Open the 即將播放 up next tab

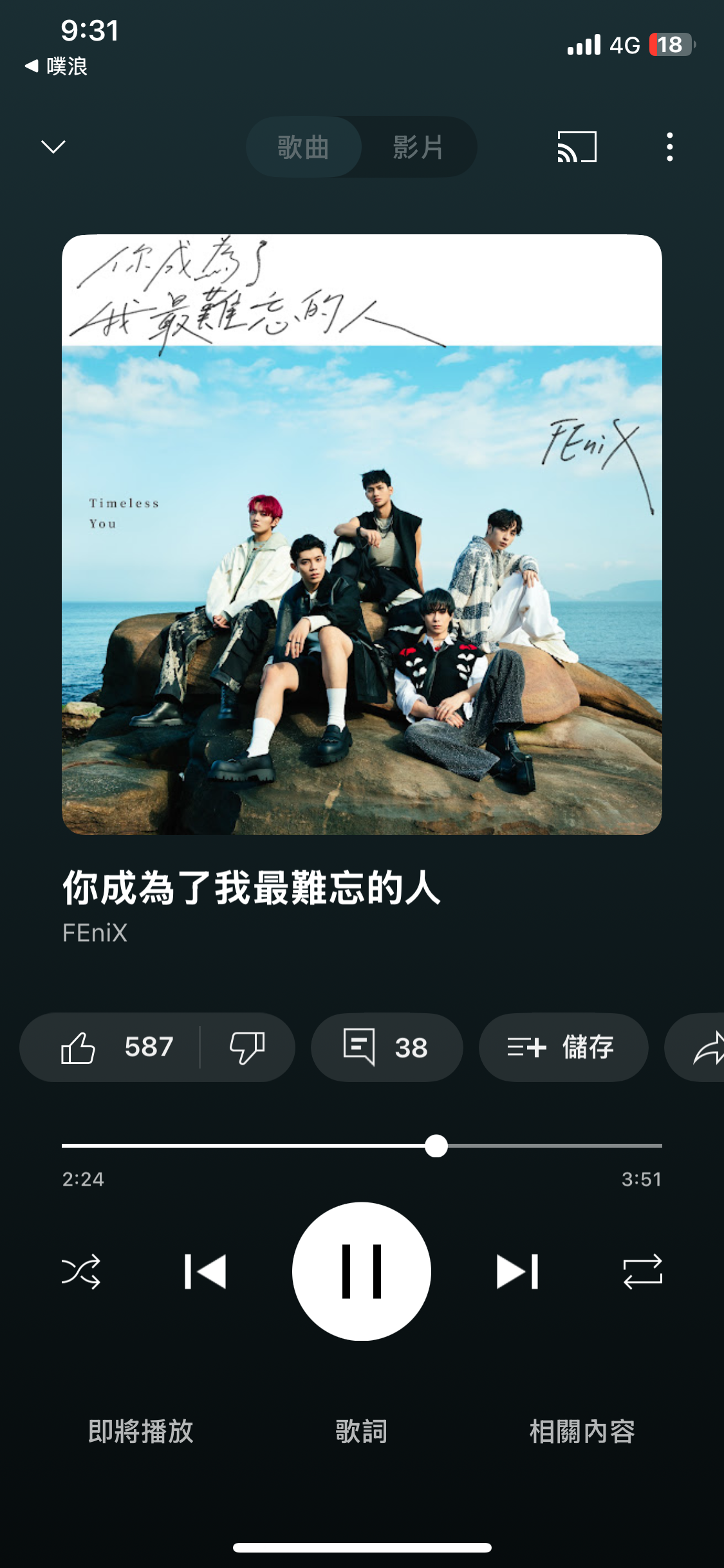point(141,1432)
